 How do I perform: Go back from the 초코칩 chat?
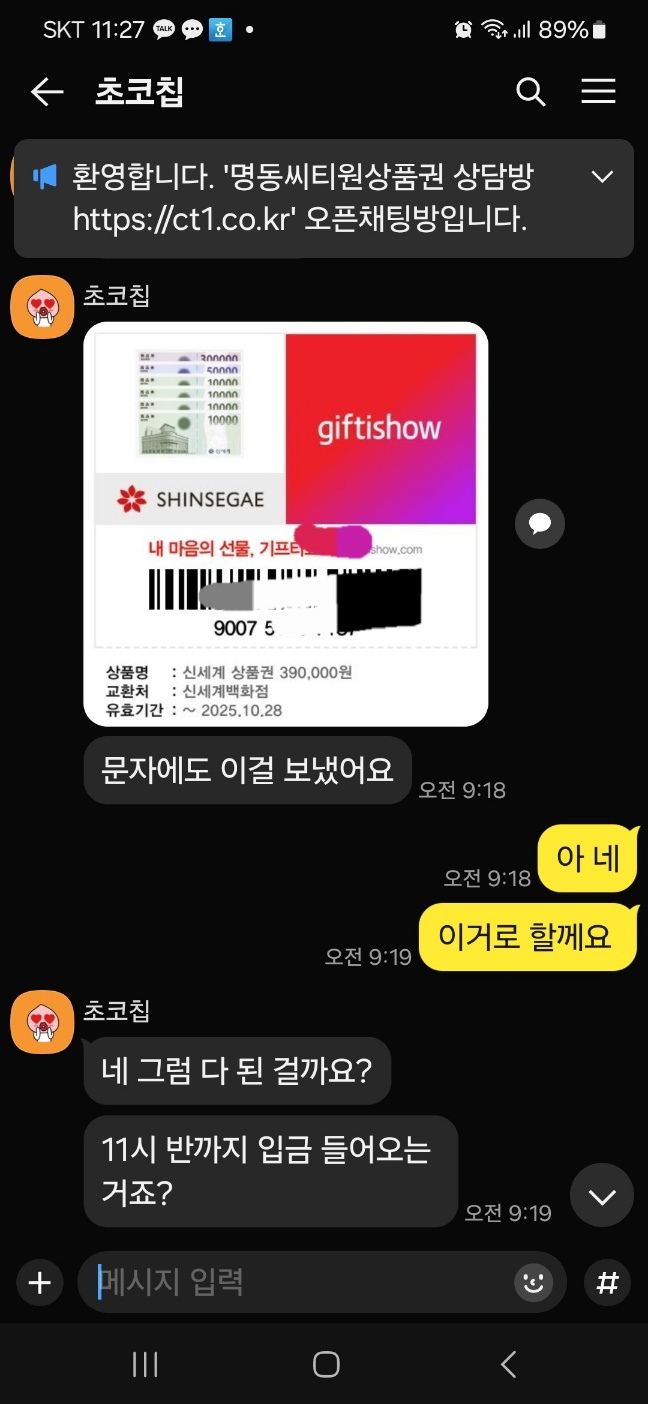point(46,93)
